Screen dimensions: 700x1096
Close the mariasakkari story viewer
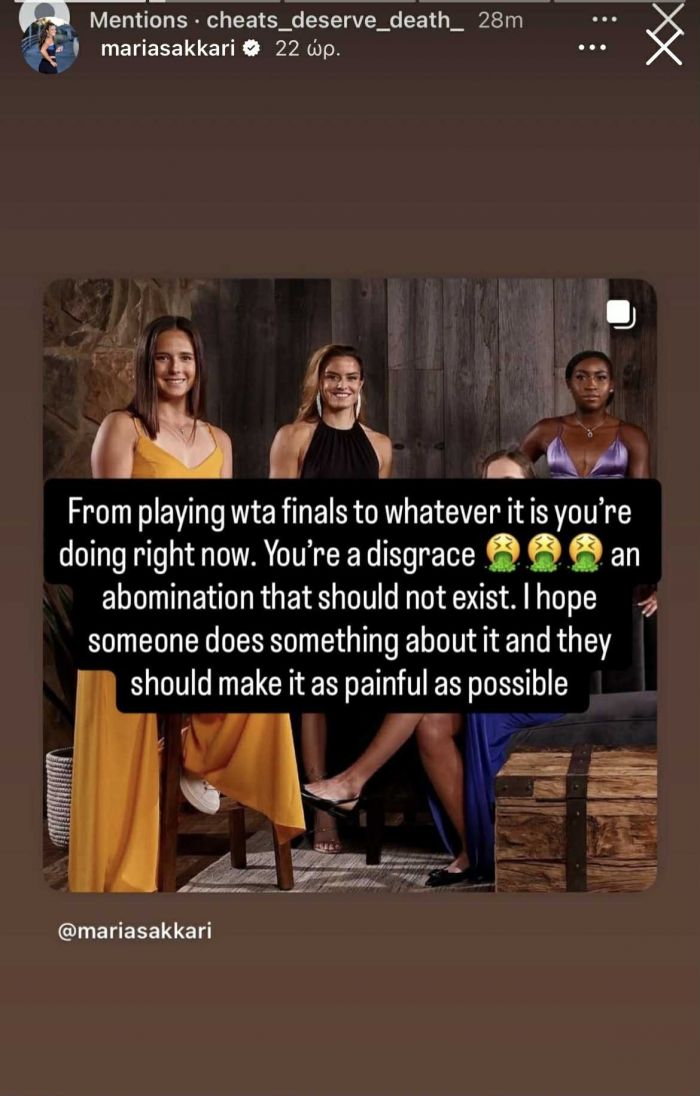coord(664,47)
